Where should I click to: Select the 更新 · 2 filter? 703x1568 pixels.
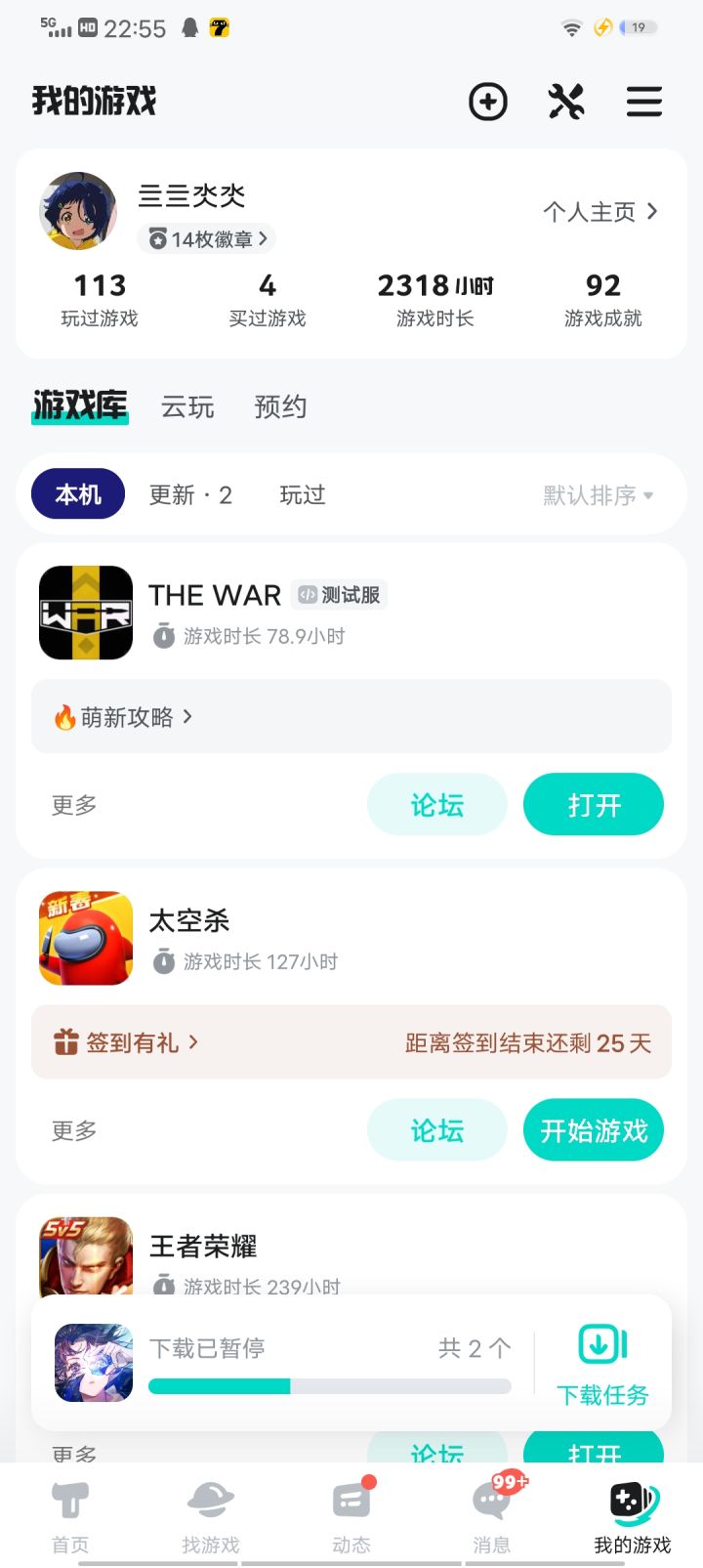click(x=190, y=495)
